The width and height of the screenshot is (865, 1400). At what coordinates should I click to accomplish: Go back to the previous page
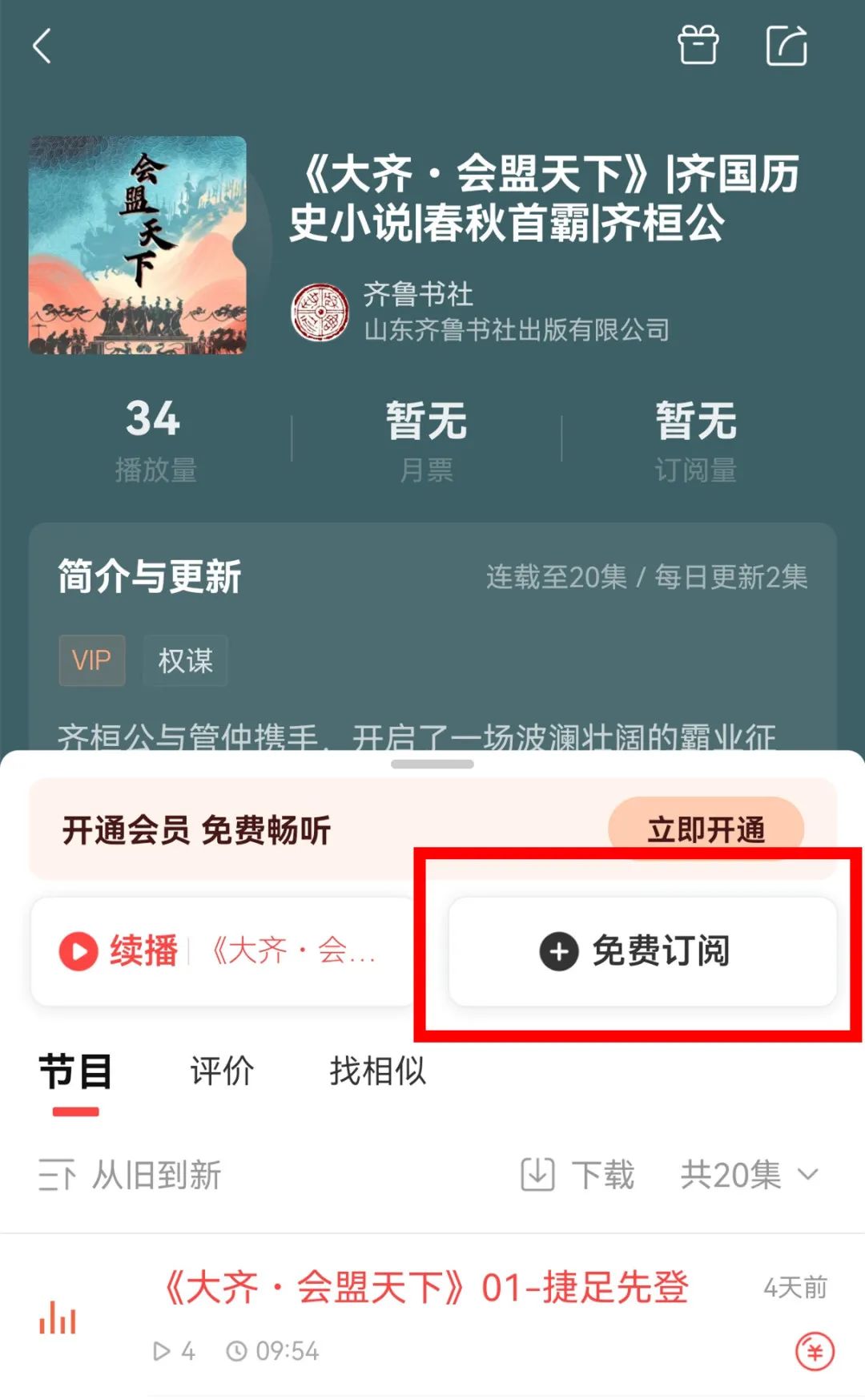(42, 46)
